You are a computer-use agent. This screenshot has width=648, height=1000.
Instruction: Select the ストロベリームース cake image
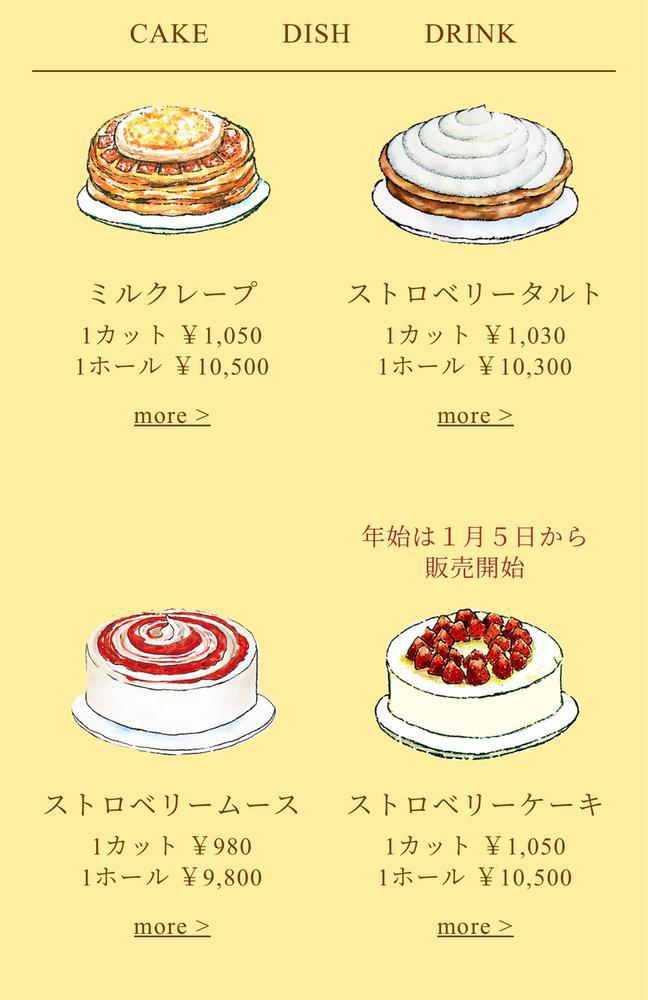pos(172,680)
